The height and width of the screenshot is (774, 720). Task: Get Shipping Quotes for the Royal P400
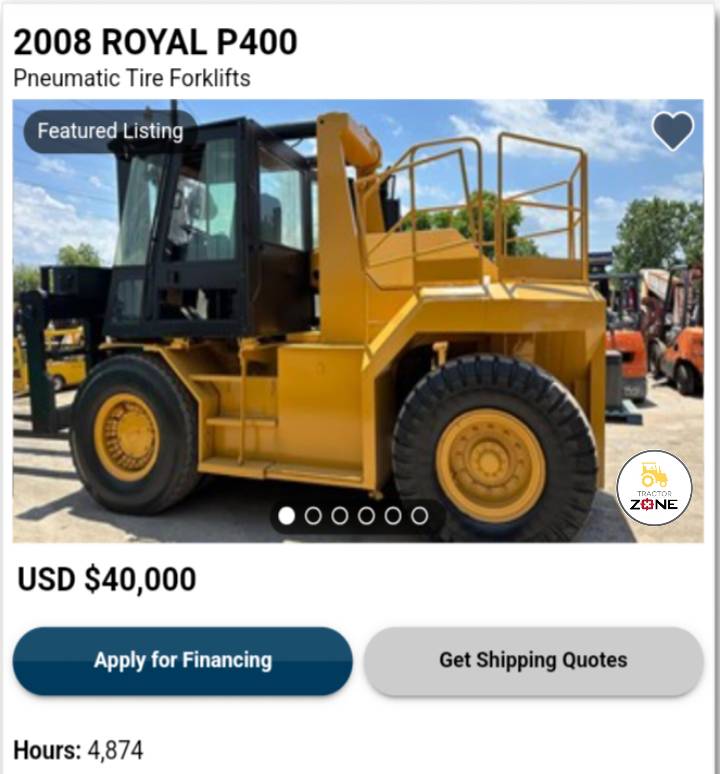(533, 660)
